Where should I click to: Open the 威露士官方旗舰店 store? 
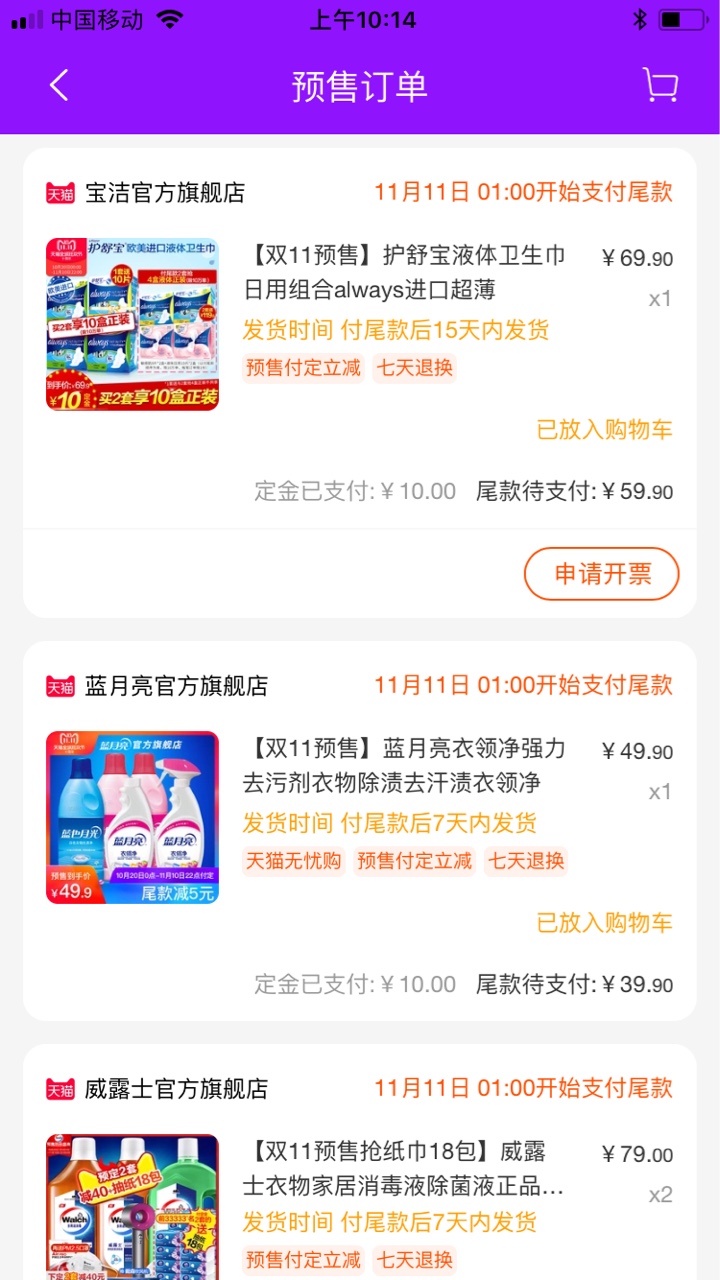177,1089
